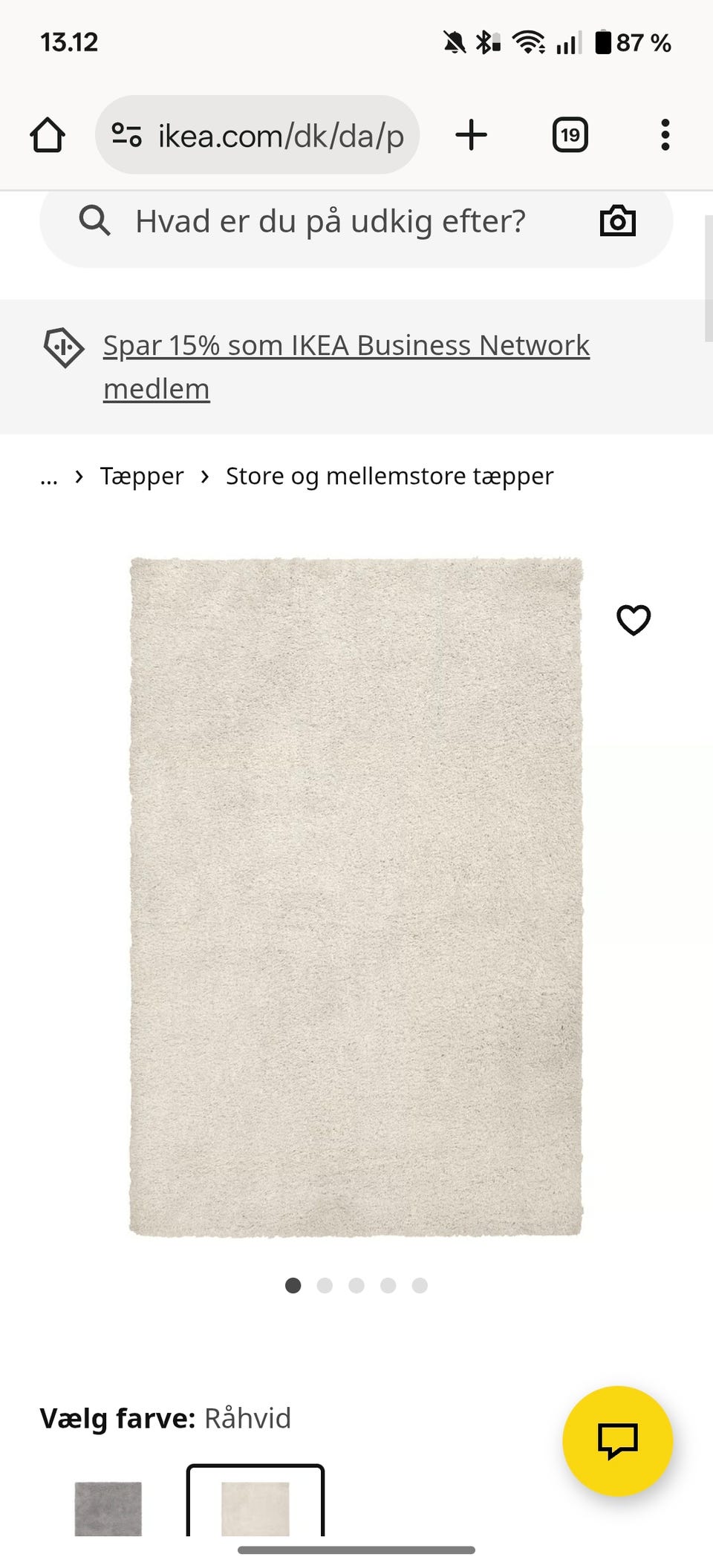The height and width of the screenshot is (1568, 713).
Task: Open Spar 15% IKEA Business Network link
Action: click(345, 344)
